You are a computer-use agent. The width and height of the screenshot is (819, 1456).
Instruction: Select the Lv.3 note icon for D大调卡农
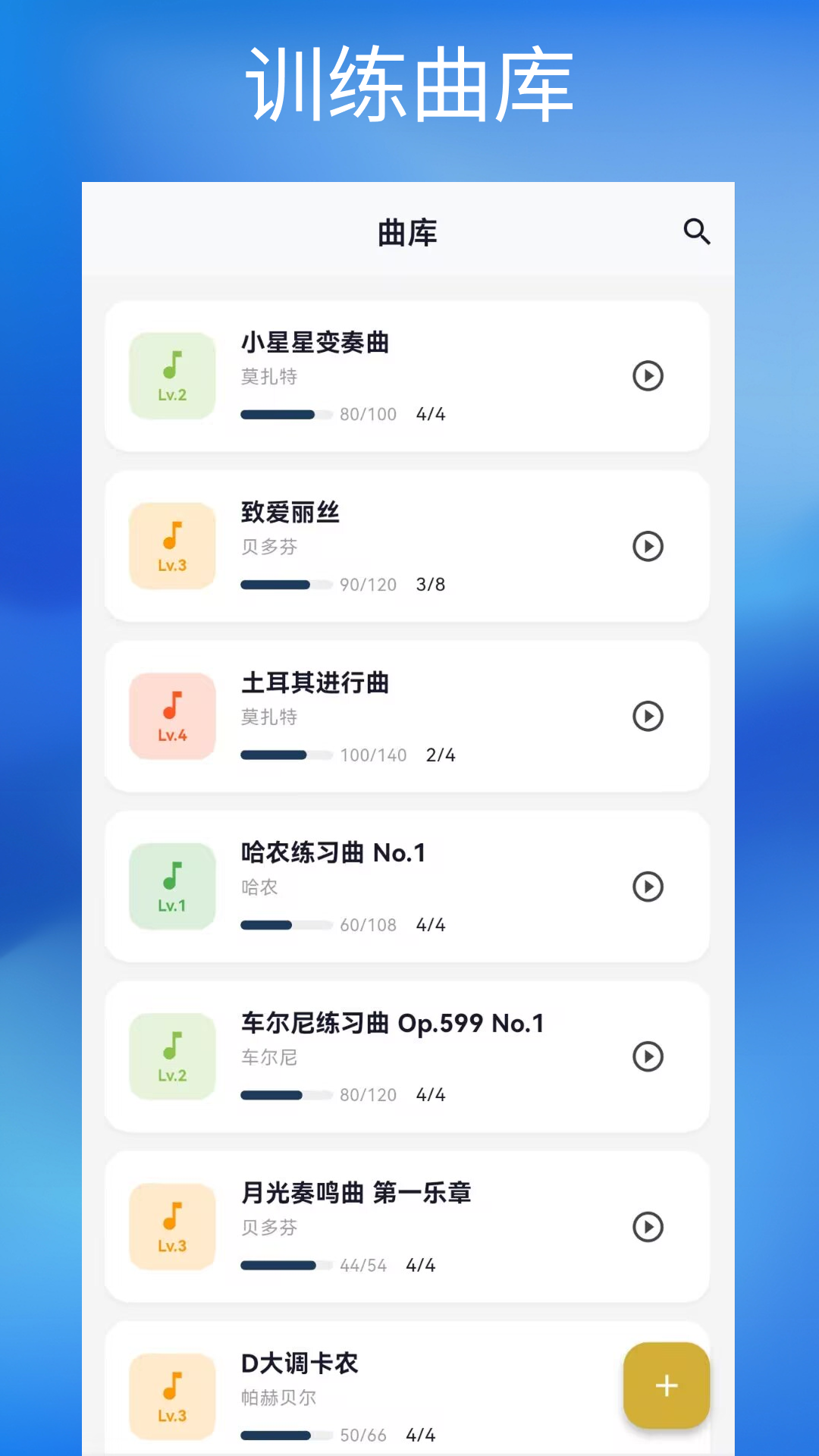point(171,1395)
